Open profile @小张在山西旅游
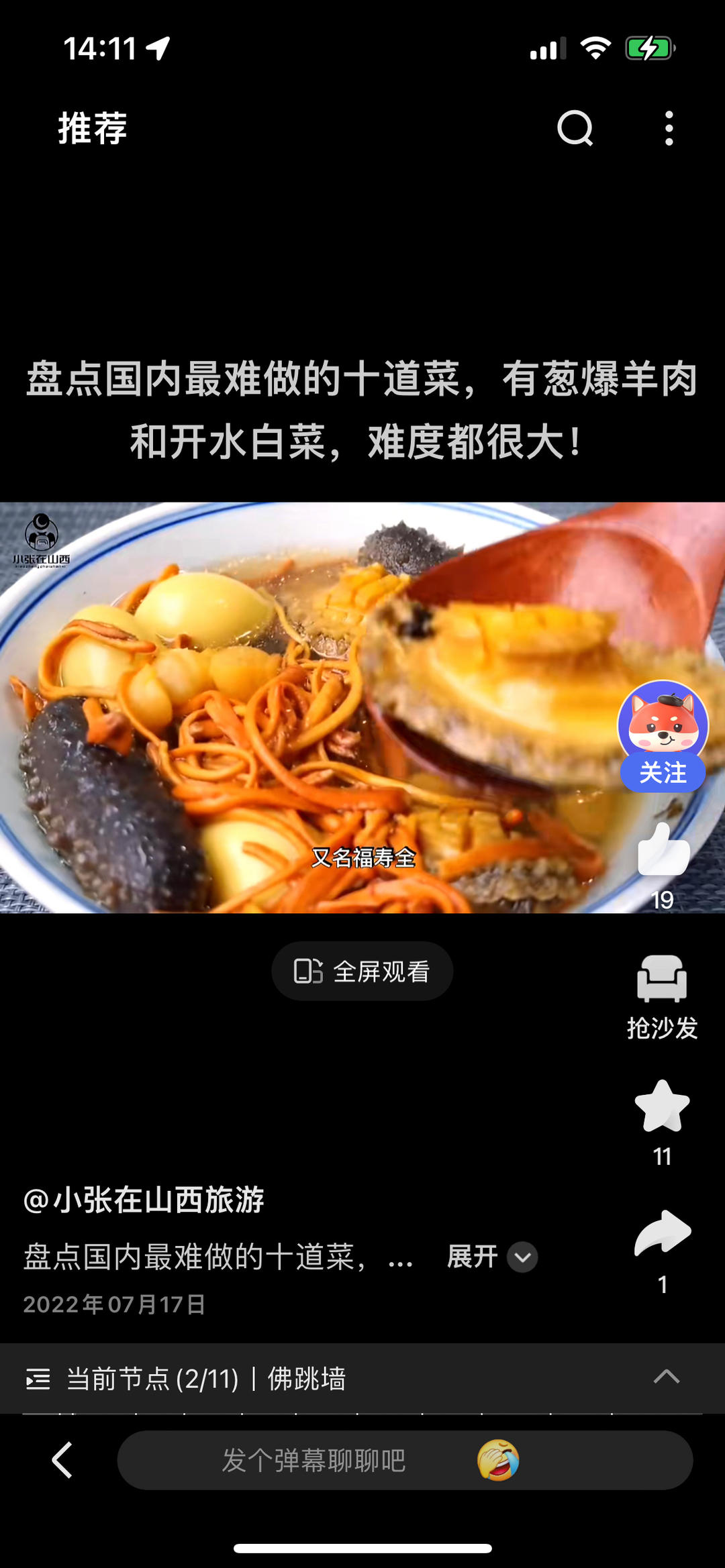Screen dimensions: 725x1568 pyautogui.click(x=144, y=1200)
